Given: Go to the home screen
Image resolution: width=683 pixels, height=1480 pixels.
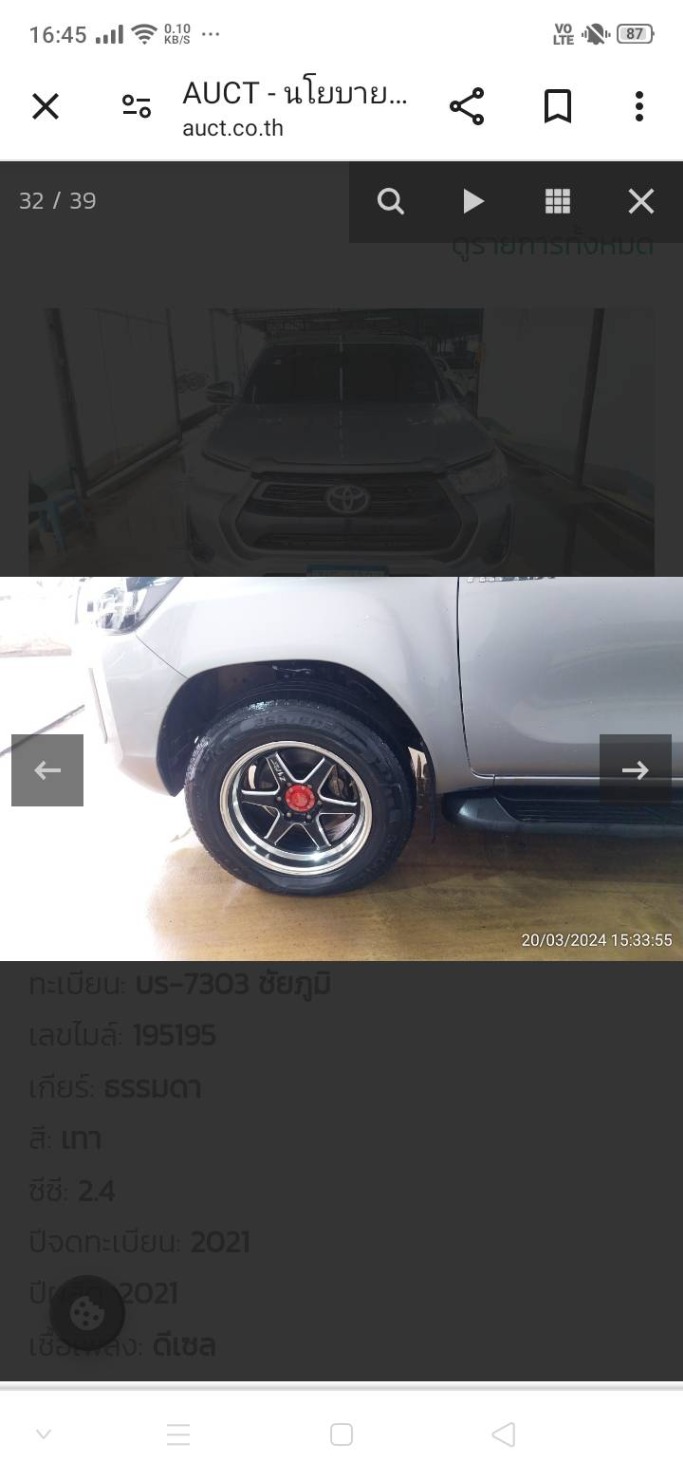Looking at the screenshot, I should (x=341, y=1435).
